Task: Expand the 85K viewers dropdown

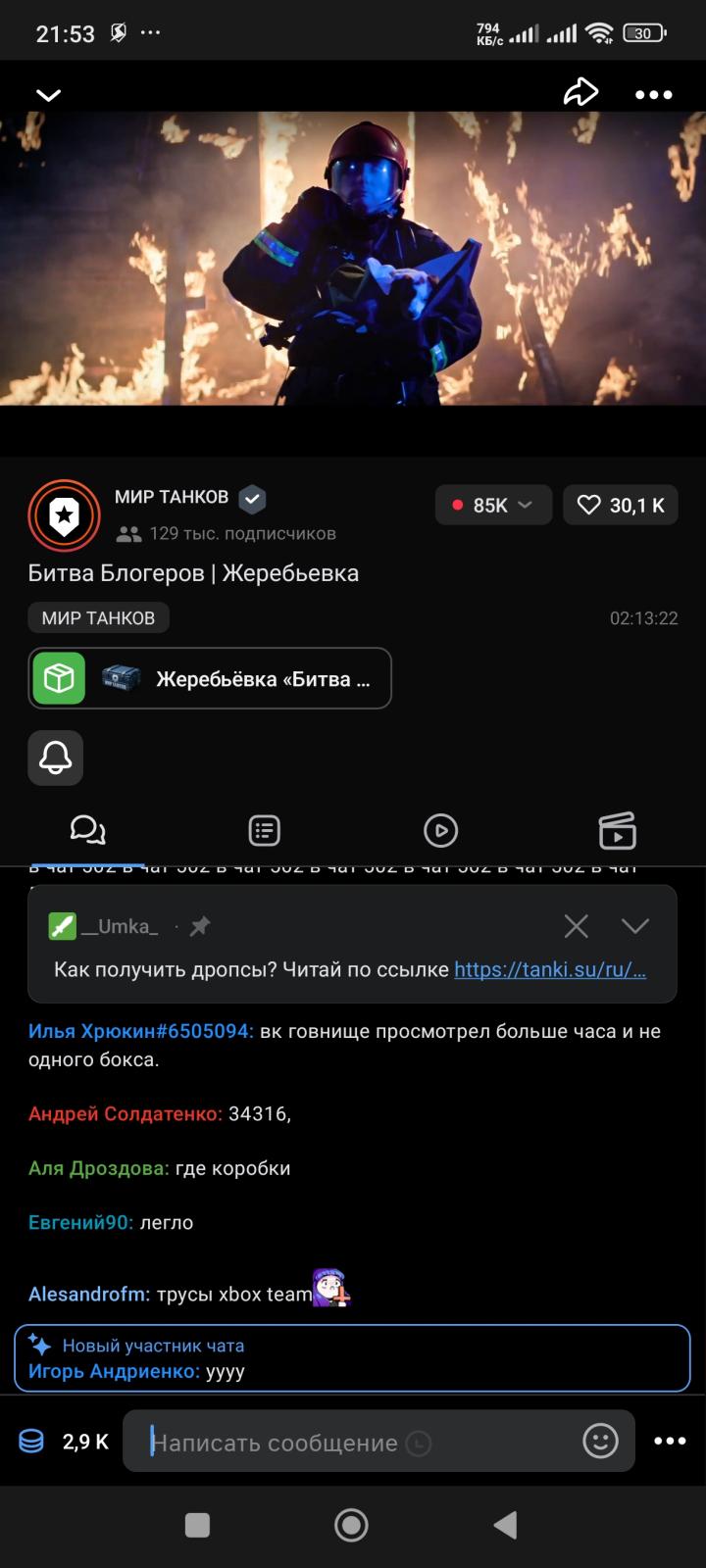Action: [493, 506]
